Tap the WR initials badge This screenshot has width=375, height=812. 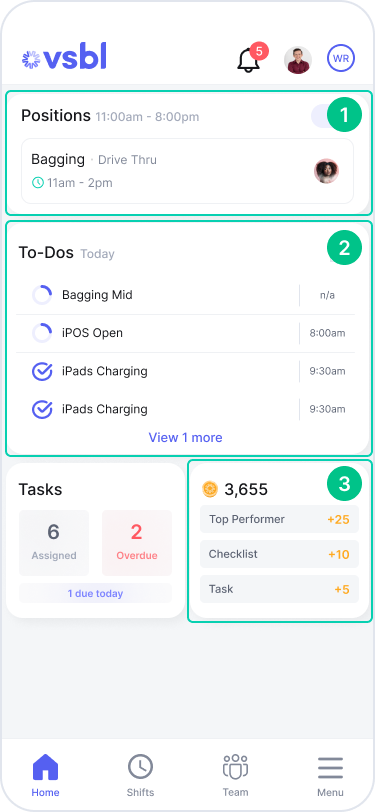point(341,59)
